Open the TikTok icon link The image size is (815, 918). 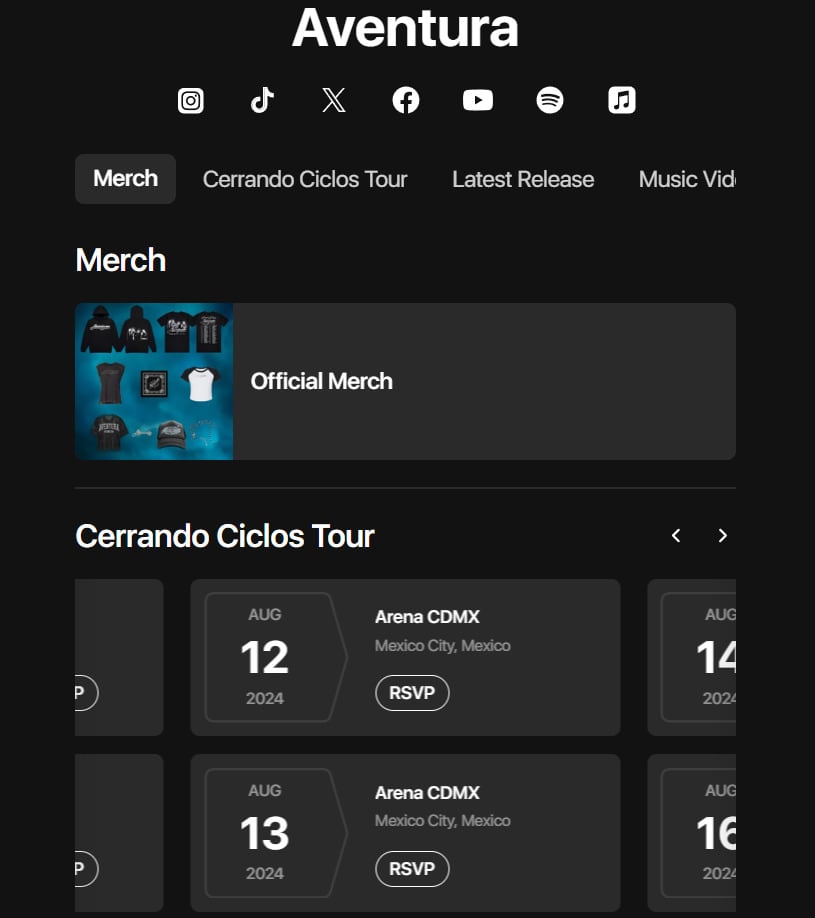[262, 100]
